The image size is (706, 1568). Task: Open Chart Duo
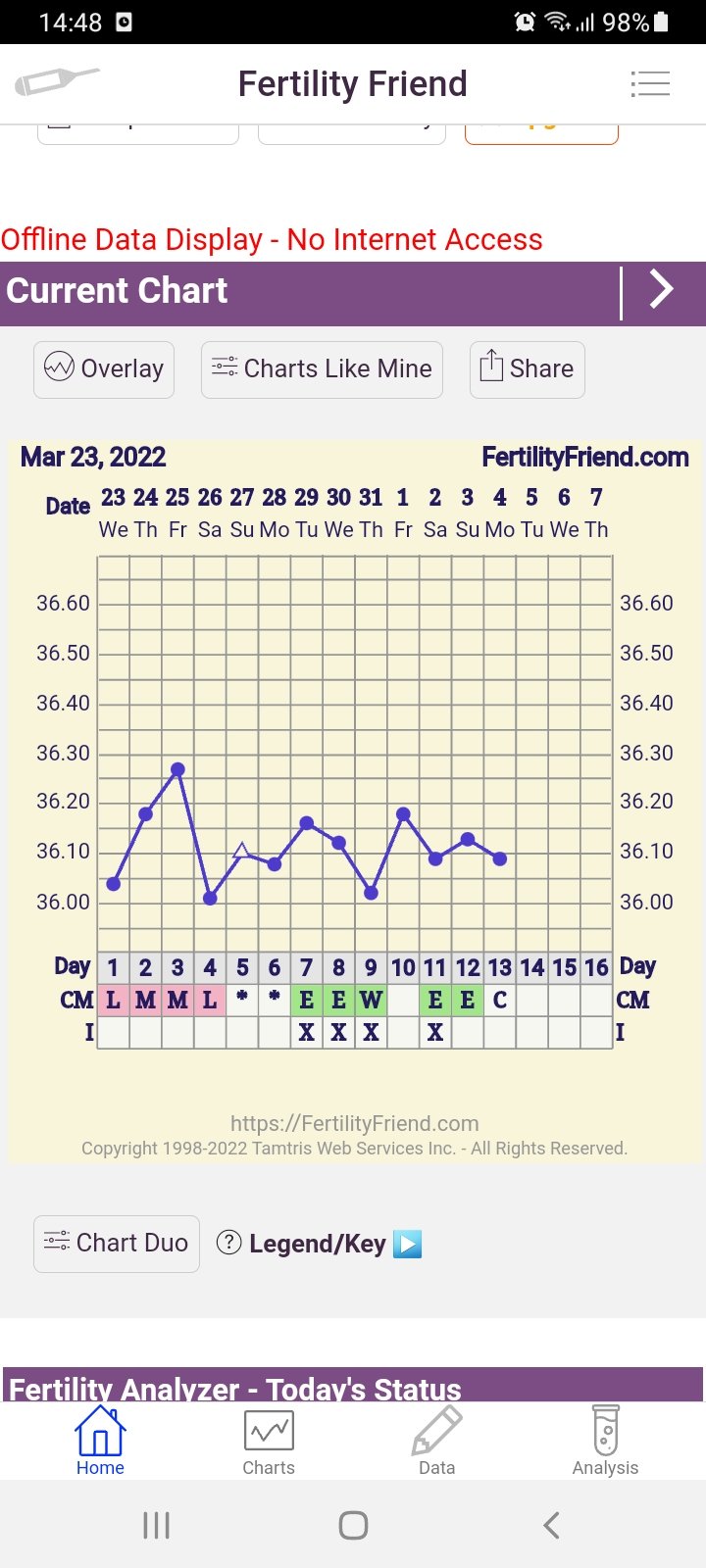pyautogui.click(x=117, y=1244)
